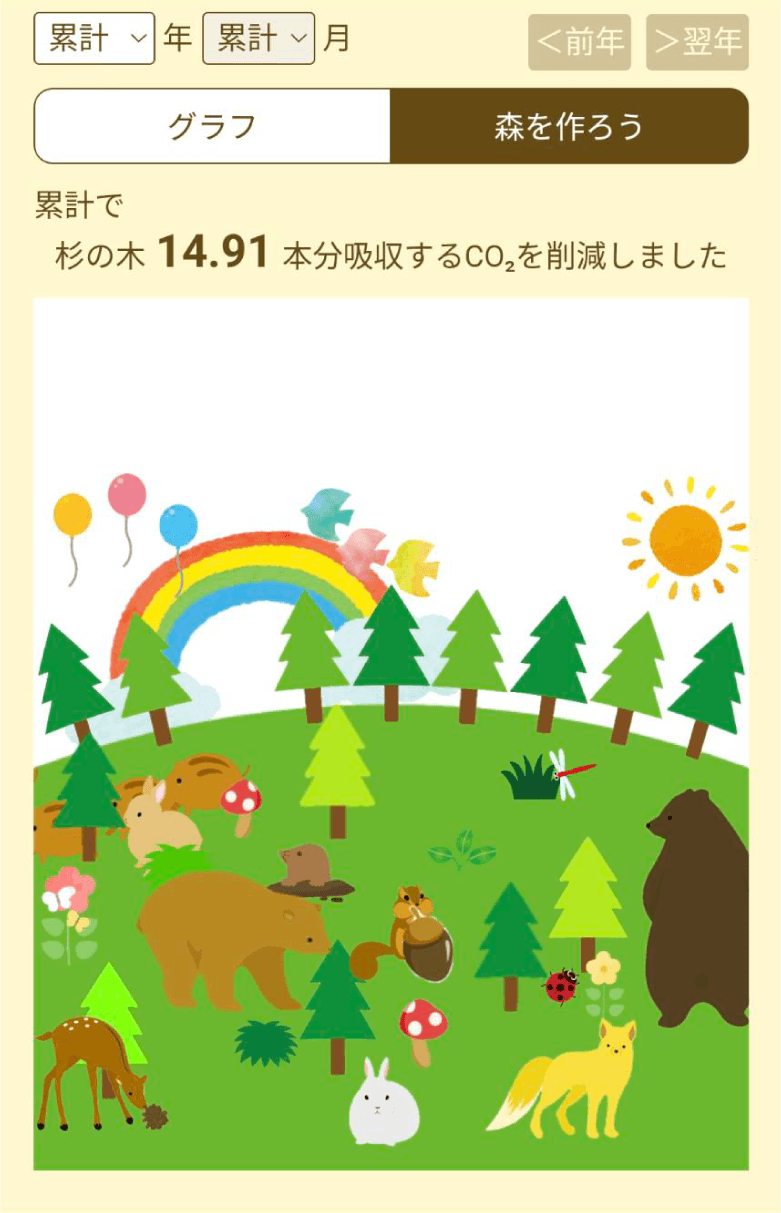Go to 翌年 (next year)

click(x=697, y=42)
